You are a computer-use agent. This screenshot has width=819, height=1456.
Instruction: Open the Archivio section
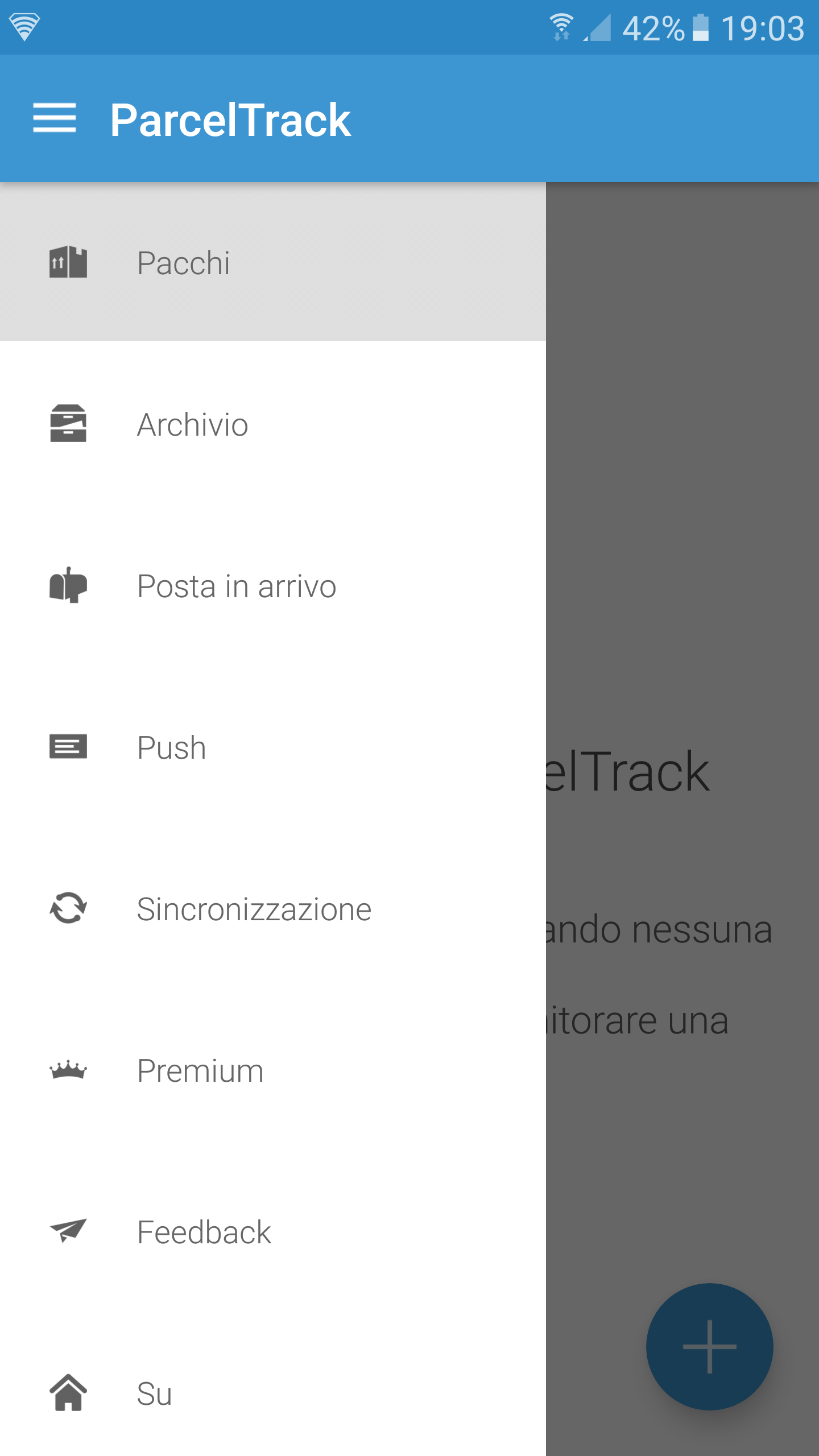tap(273, 424)
